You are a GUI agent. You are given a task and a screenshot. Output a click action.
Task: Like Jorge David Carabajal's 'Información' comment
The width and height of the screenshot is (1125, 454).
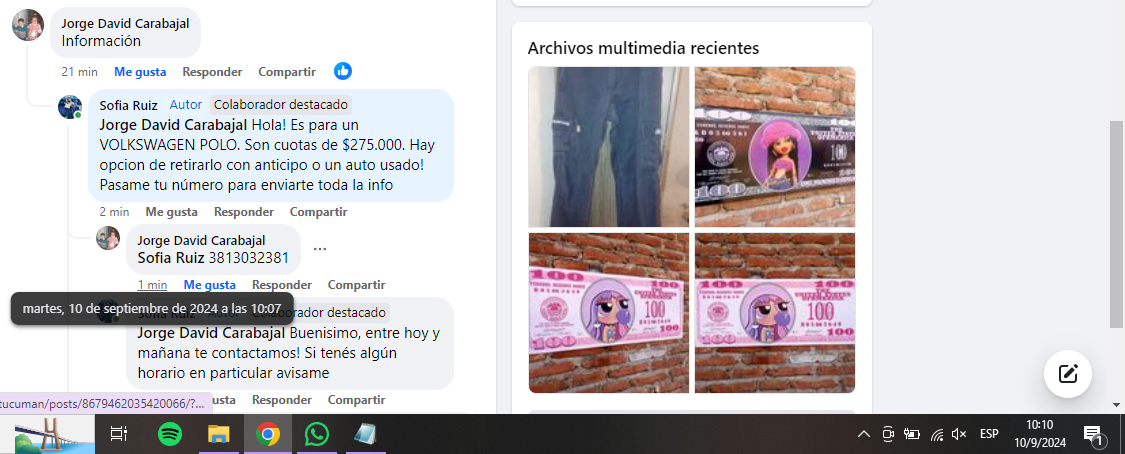point(139,72)
